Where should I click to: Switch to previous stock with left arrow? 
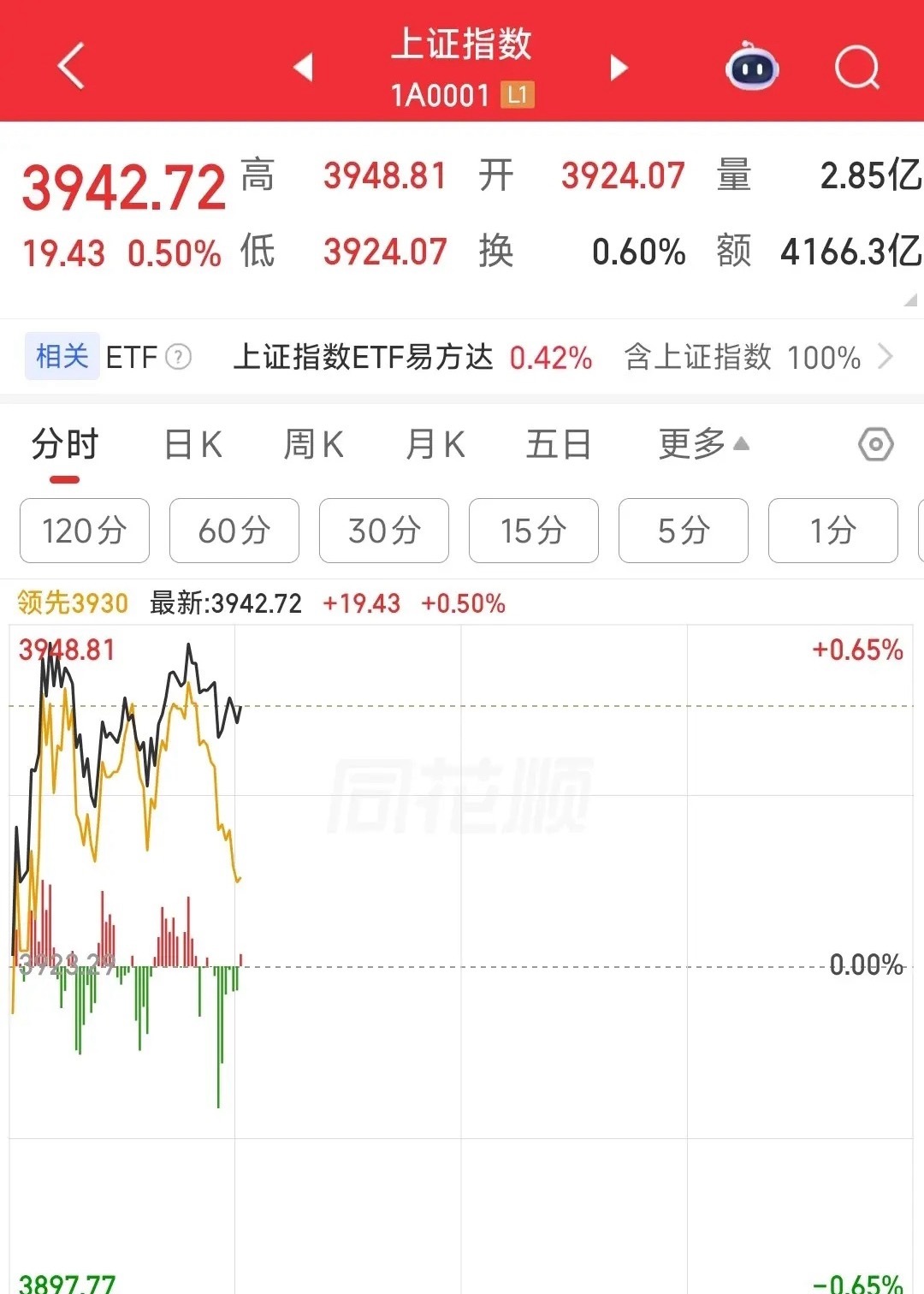click(x=304, y=68)
